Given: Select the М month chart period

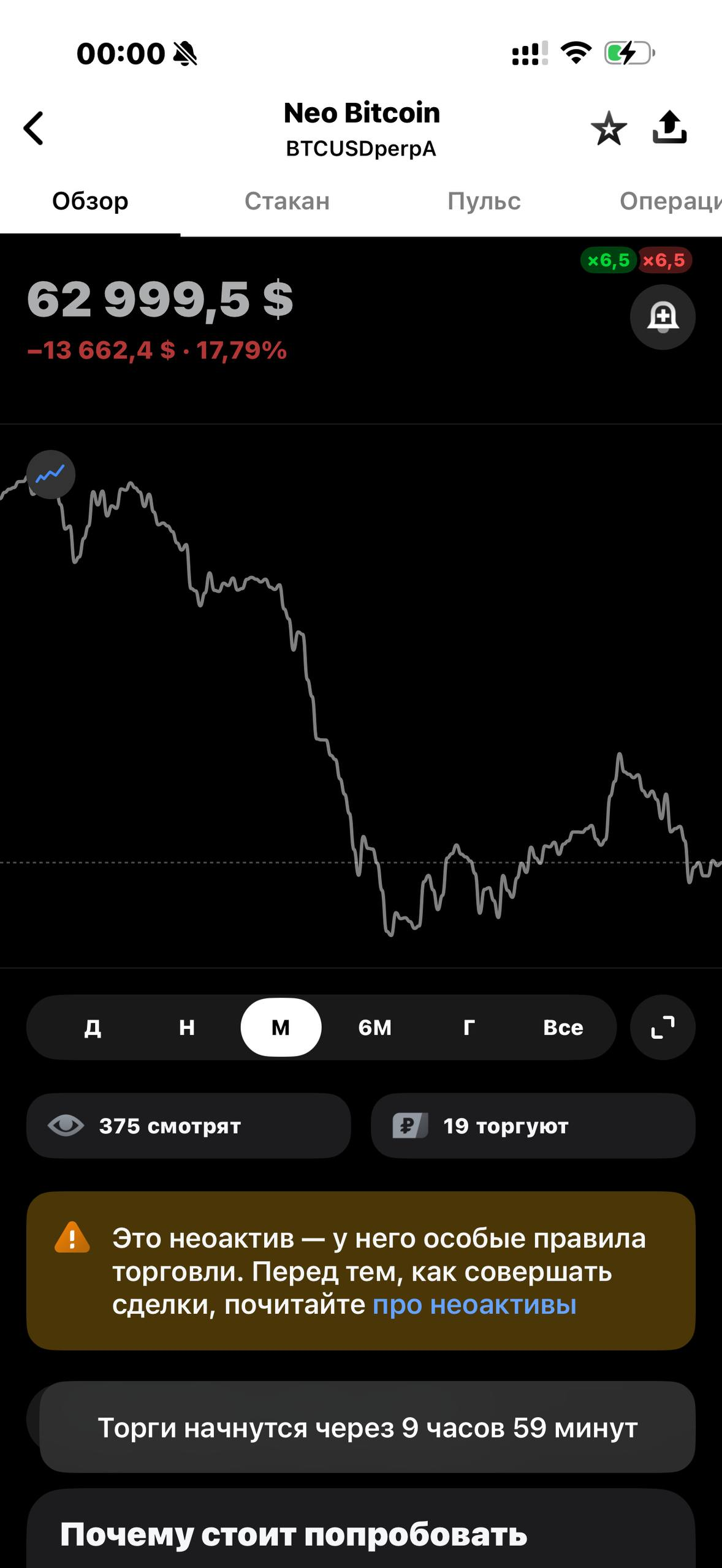Looking at the screenshot, I should tap(281, 1027).
